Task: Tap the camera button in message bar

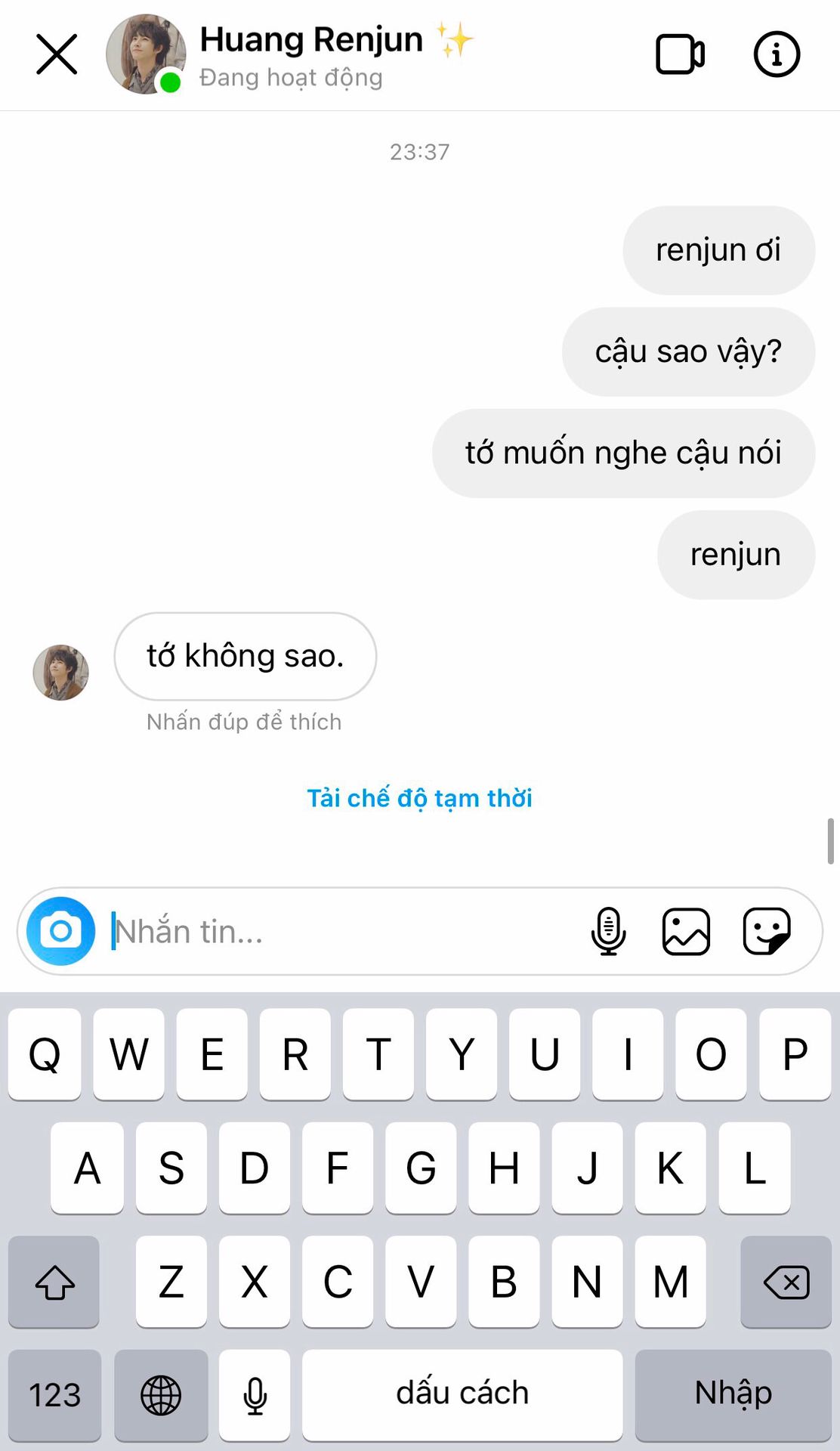Action: 61,931
